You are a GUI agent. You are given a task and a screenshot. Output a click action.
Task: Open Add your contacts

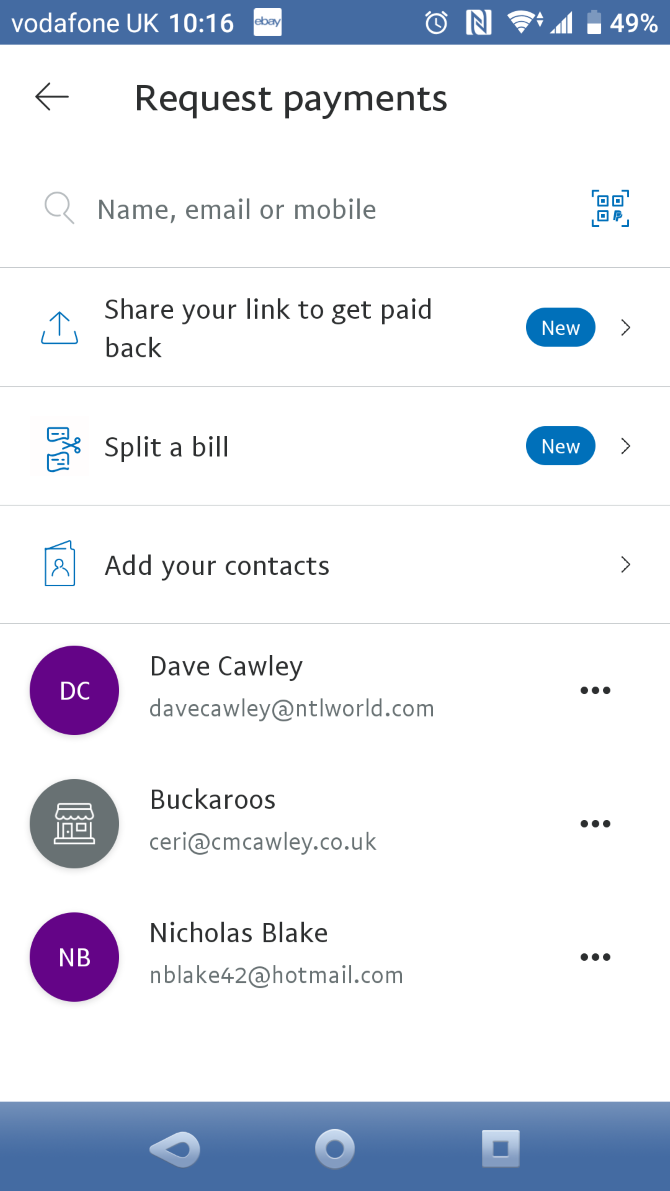click(x=300, y=566)
